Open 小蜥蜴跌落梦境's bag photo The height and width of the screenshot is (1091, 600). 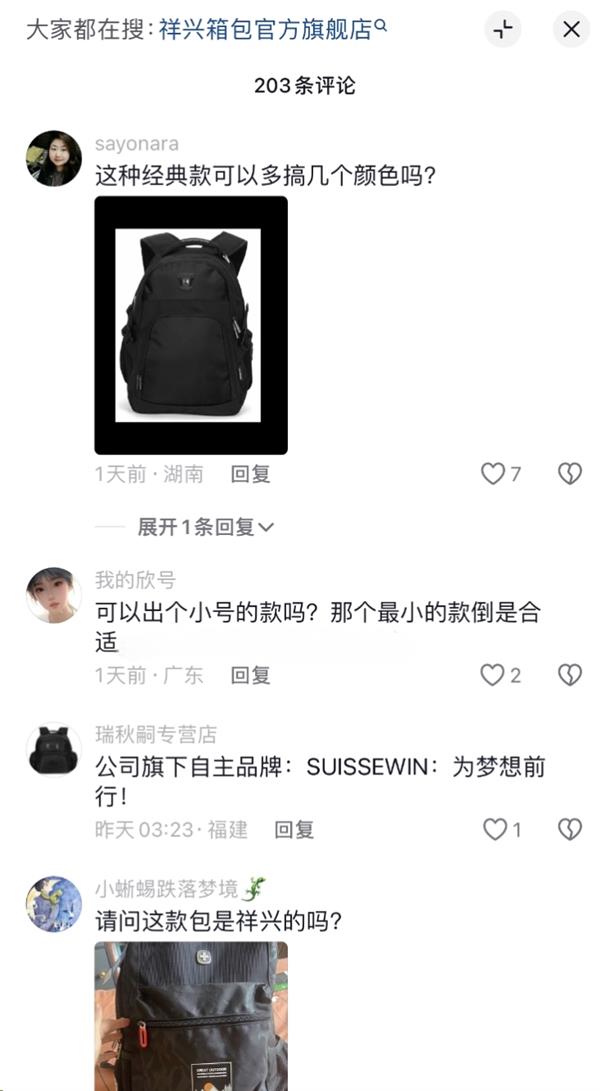[191, 1015]
